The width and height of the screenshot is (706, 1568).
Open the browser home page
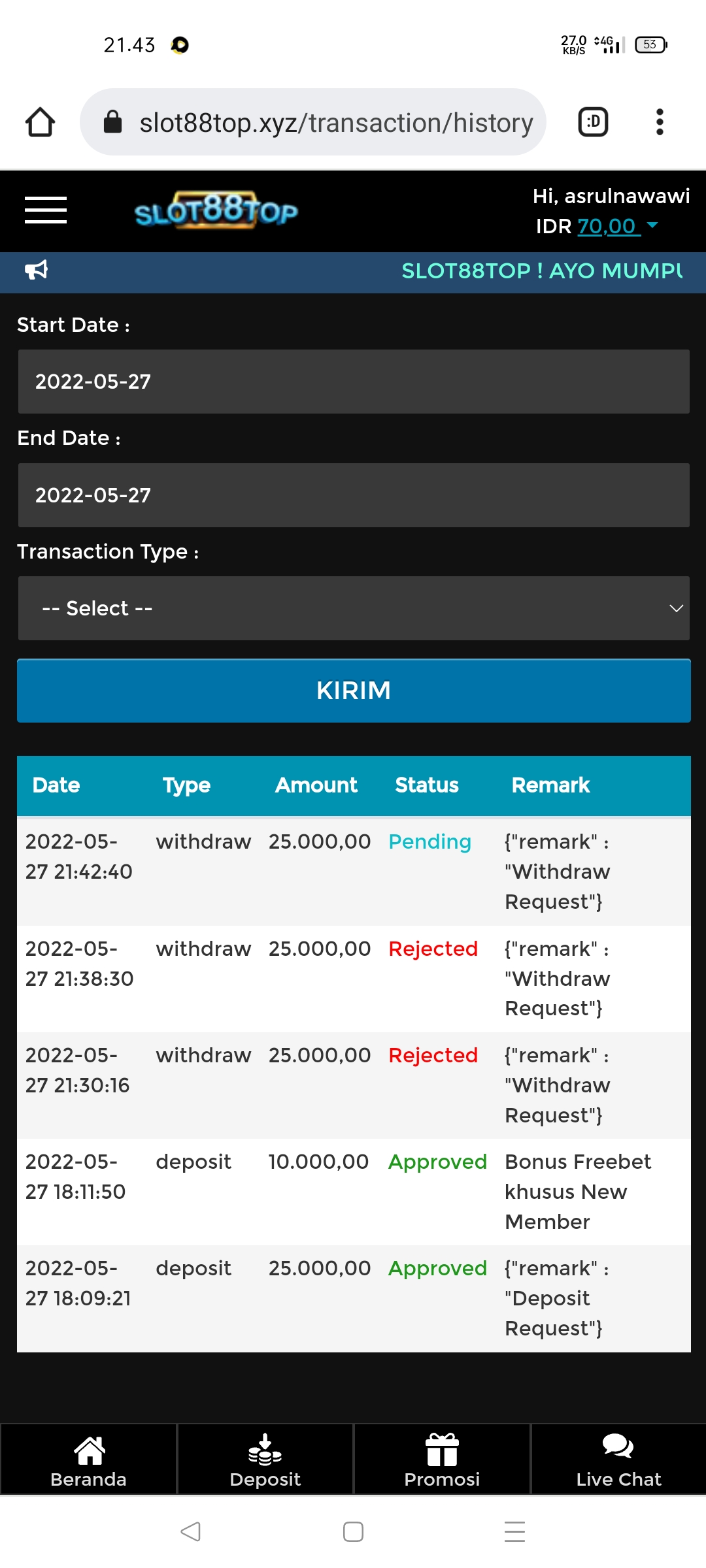coord(40,122)
